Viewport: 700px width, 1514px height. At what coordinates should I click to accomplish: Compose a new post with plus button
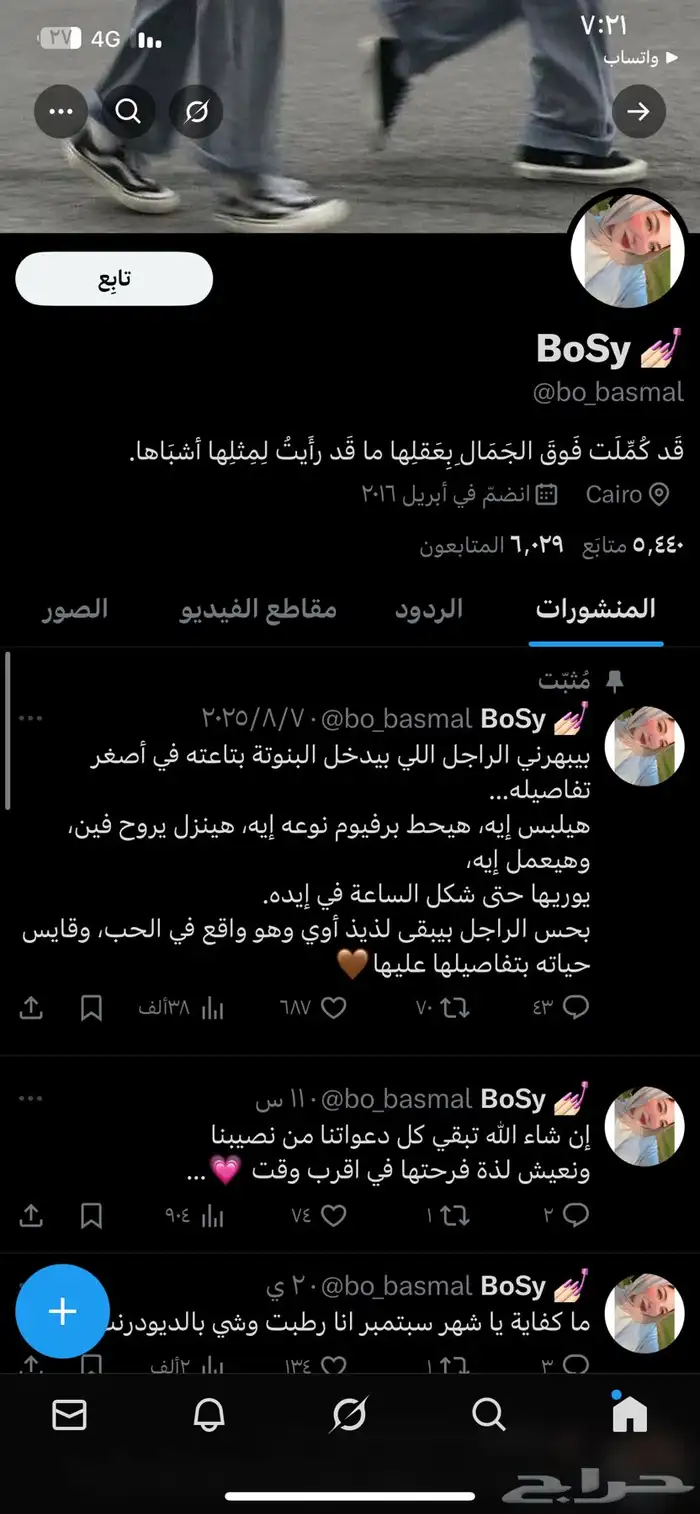pos(62,1311)
